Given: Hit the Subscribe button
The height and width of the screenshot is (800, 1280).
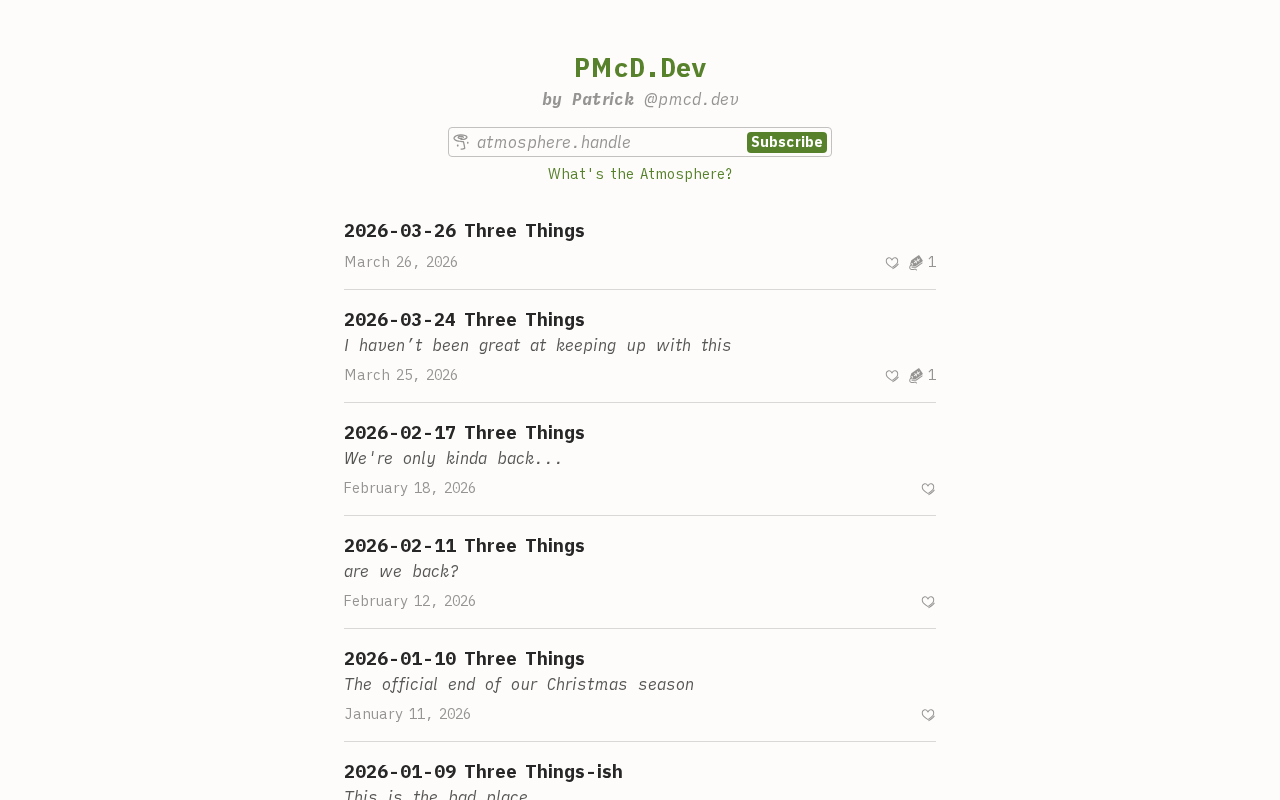Looking at the screenshot, I should (786, 142).
